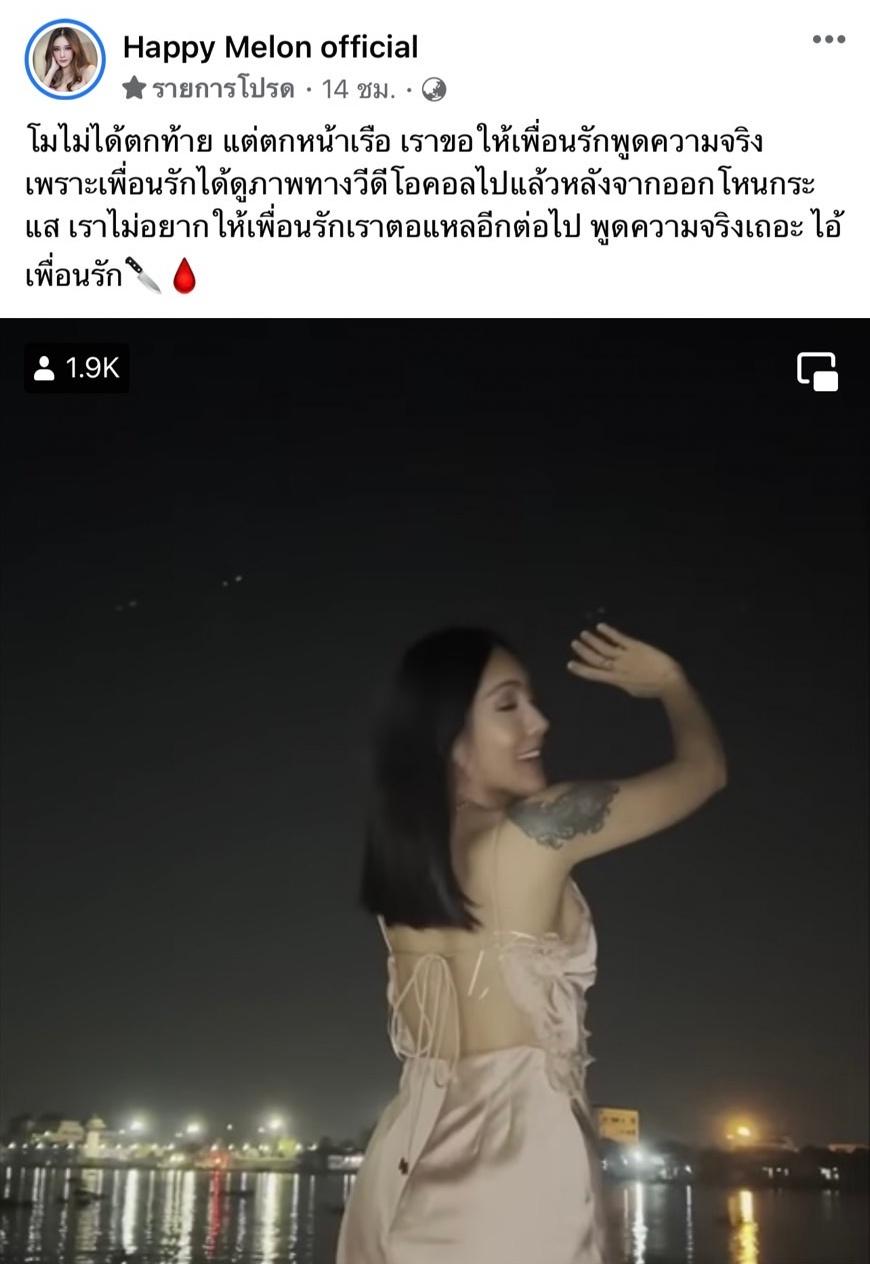Open Happy Melon official profile picture
The image size is (870, 1264).
tap(65, 59)
